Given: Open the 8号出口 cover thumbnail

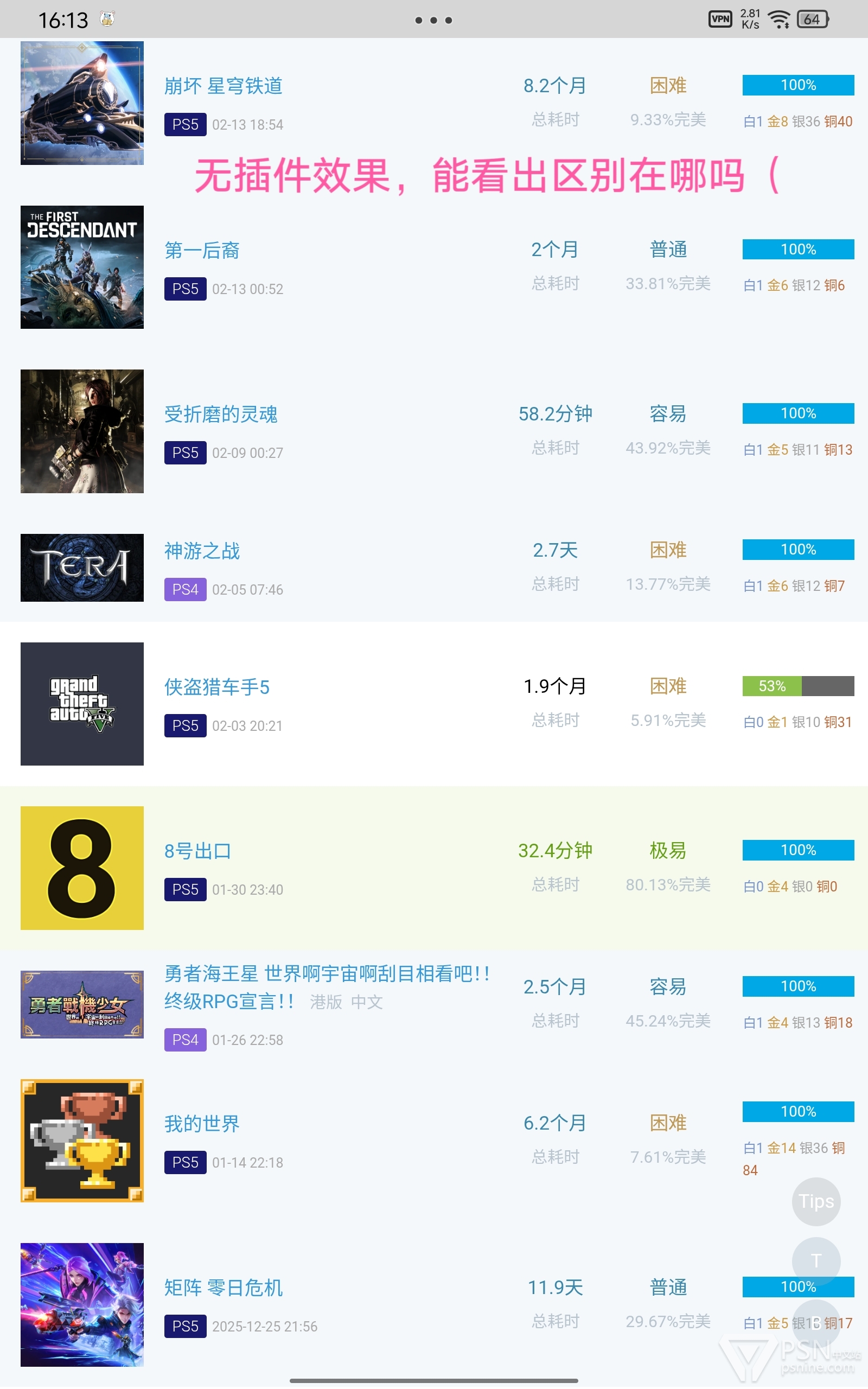Looking at the screenshot, I should click(82, 868).
